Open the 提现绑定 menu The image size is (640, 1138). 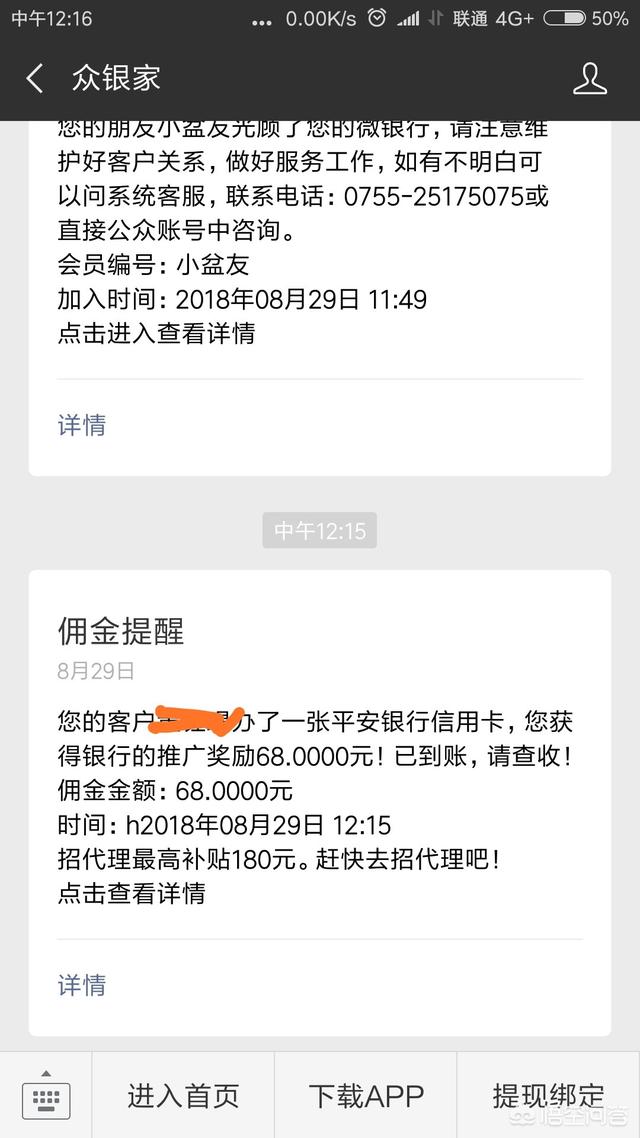[549, 1096]
